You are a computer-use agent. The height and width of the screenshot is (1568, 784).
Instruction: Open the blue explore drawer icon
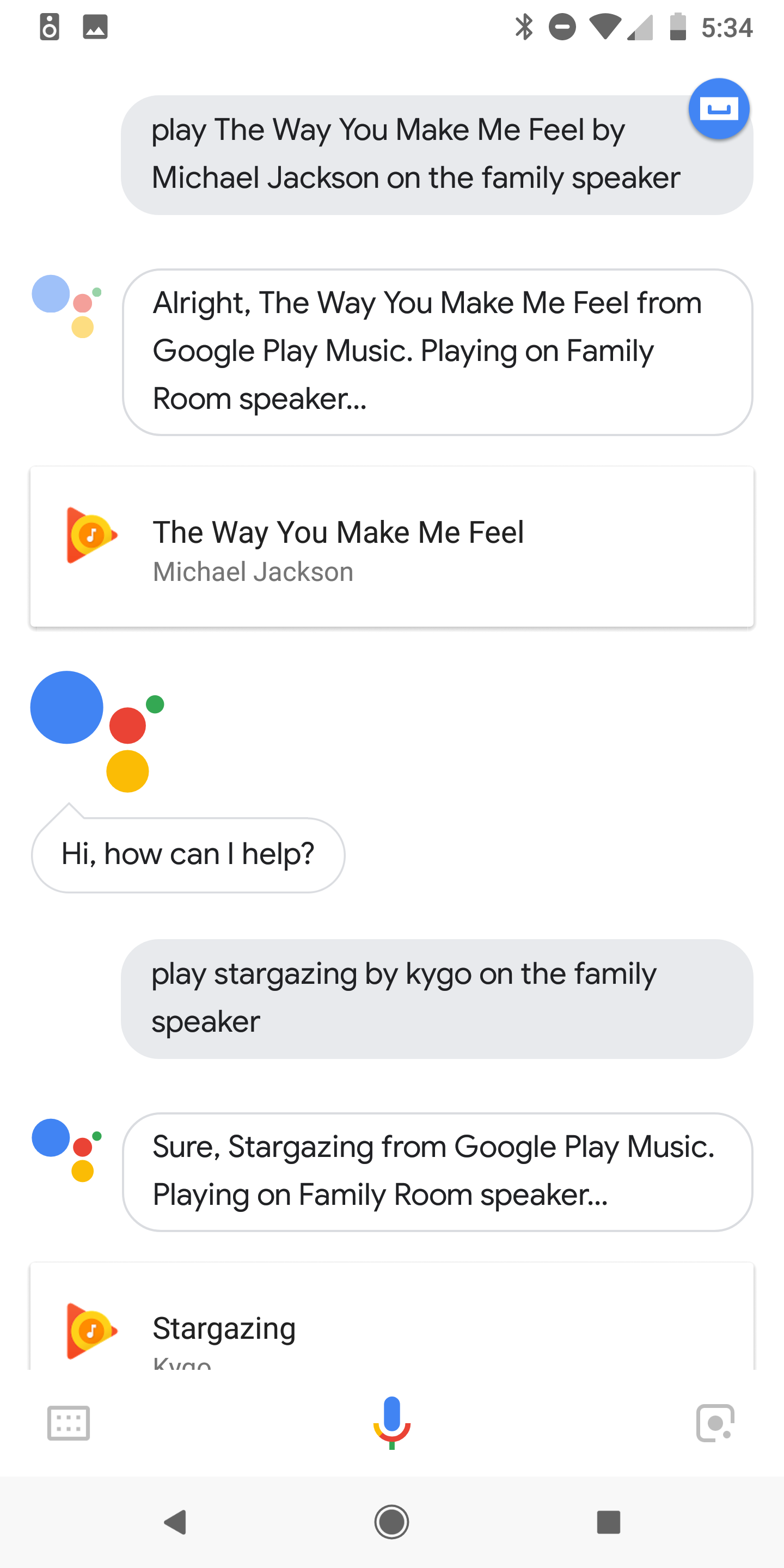pos(718,109)
